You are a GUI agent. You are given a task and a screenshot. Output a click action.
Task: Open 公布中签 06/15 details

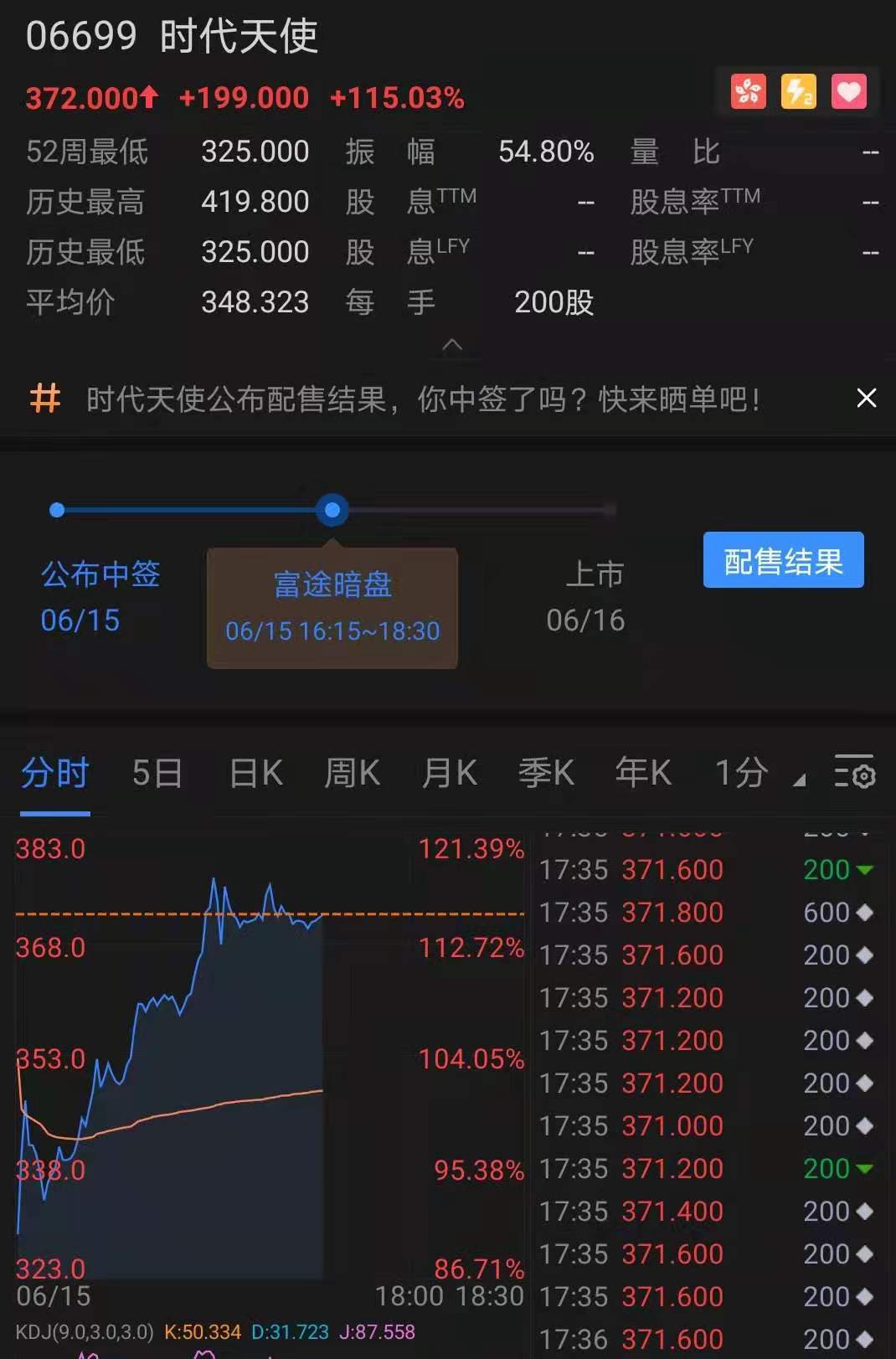click(100, 596)
